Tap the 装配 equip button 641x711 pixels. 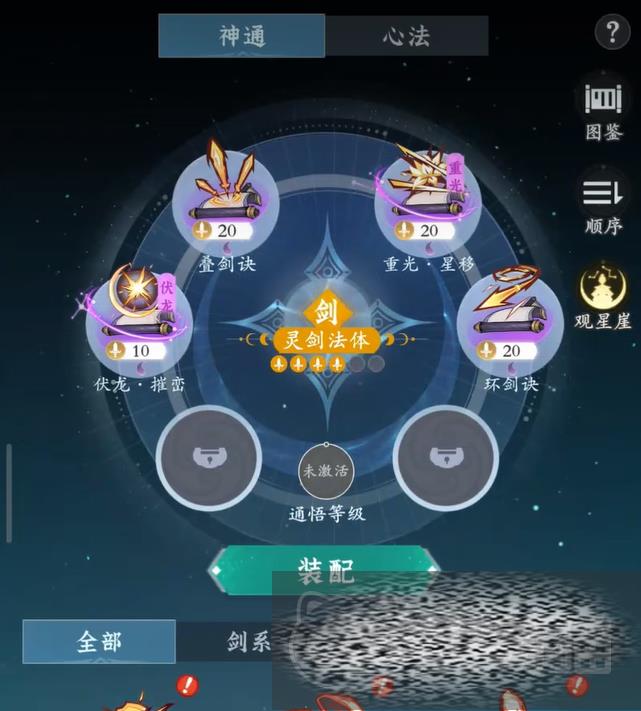click(x=325, y=570)
